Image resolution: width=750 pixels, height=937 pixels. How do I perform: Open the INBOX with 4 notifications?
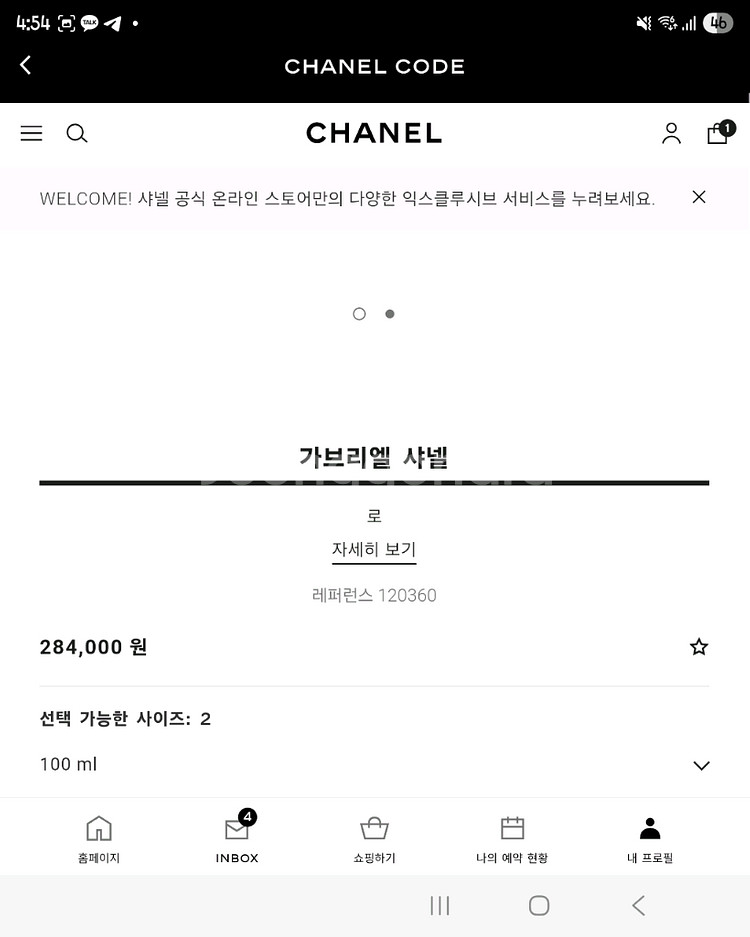(236, 837)
